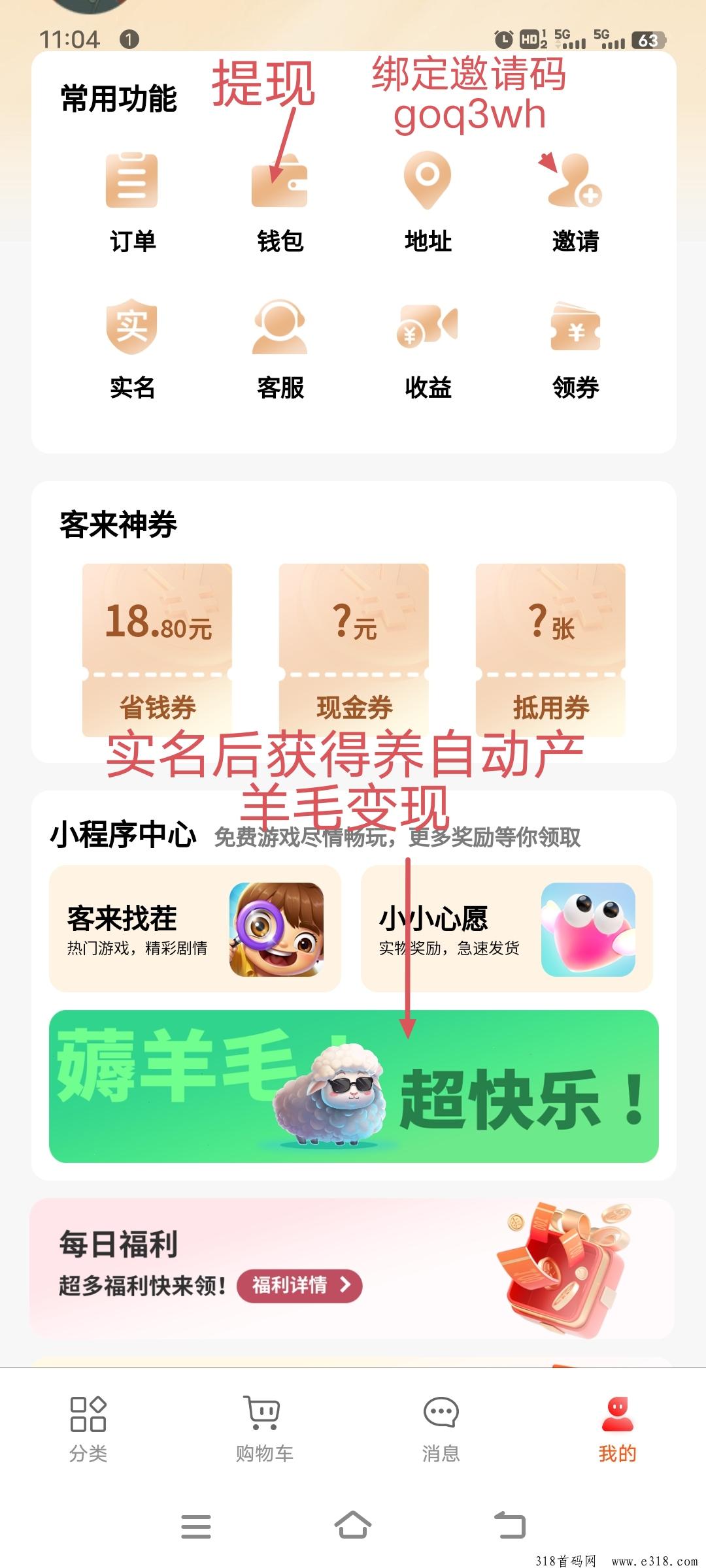
Task: Open the 订单 orders shortcut
Action: [x=132, y=203]
